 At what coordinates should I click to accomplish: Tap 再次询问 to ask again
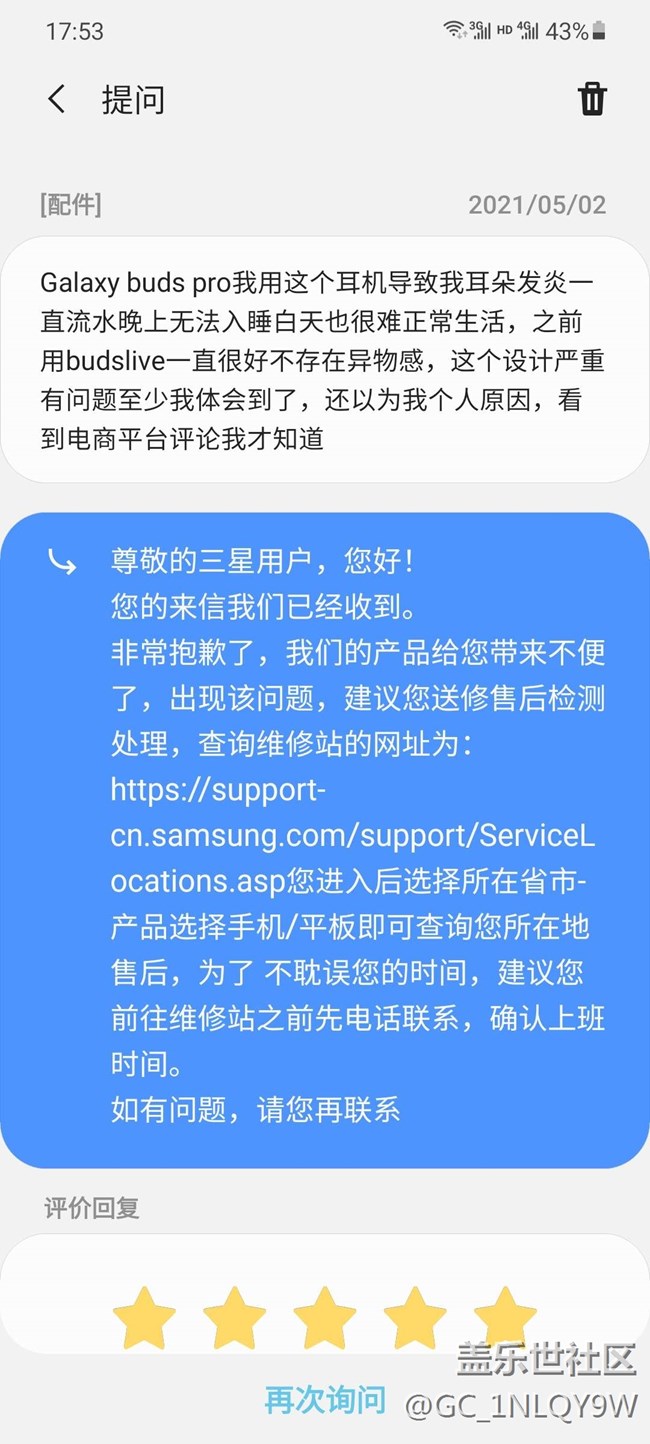tap(325, 1399)
